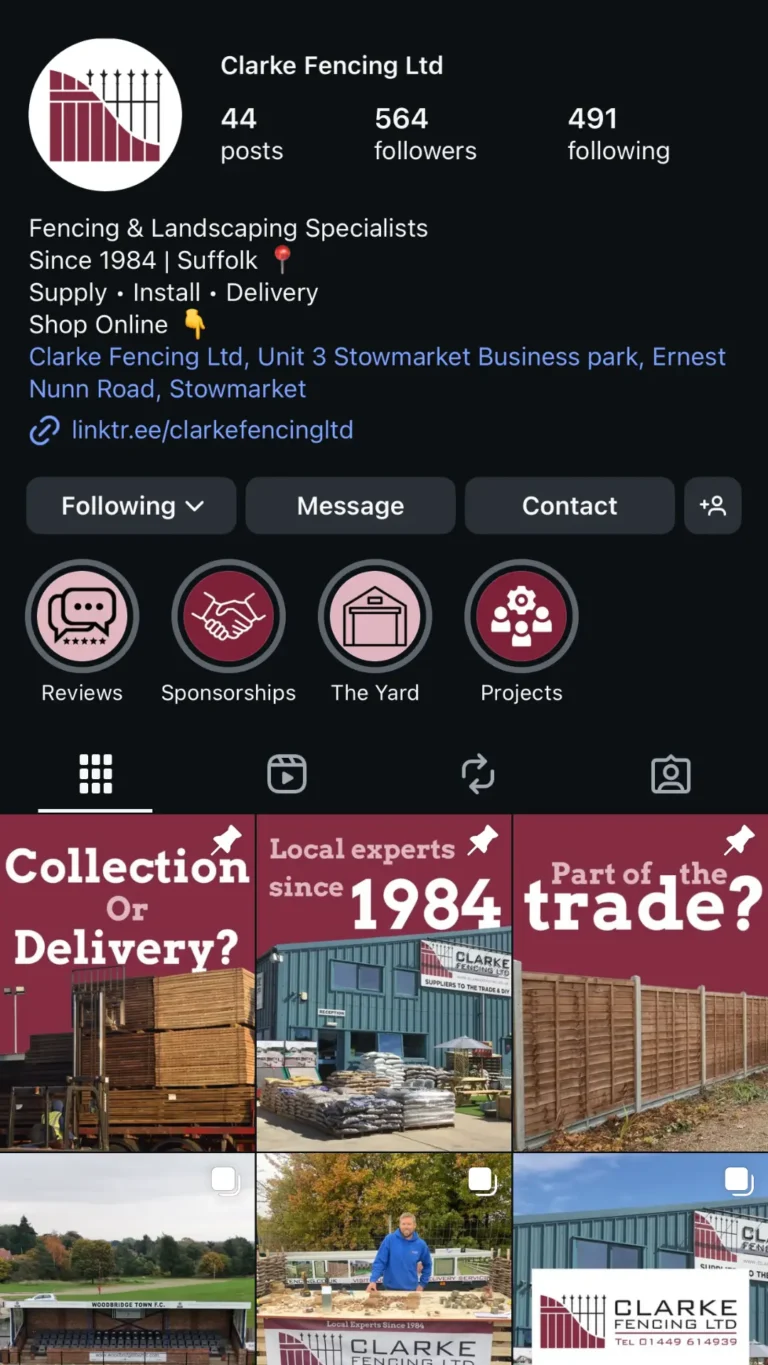The image size is (768, 1365).
Task: View the 564 followers list
Action: (x=425, y=134)
